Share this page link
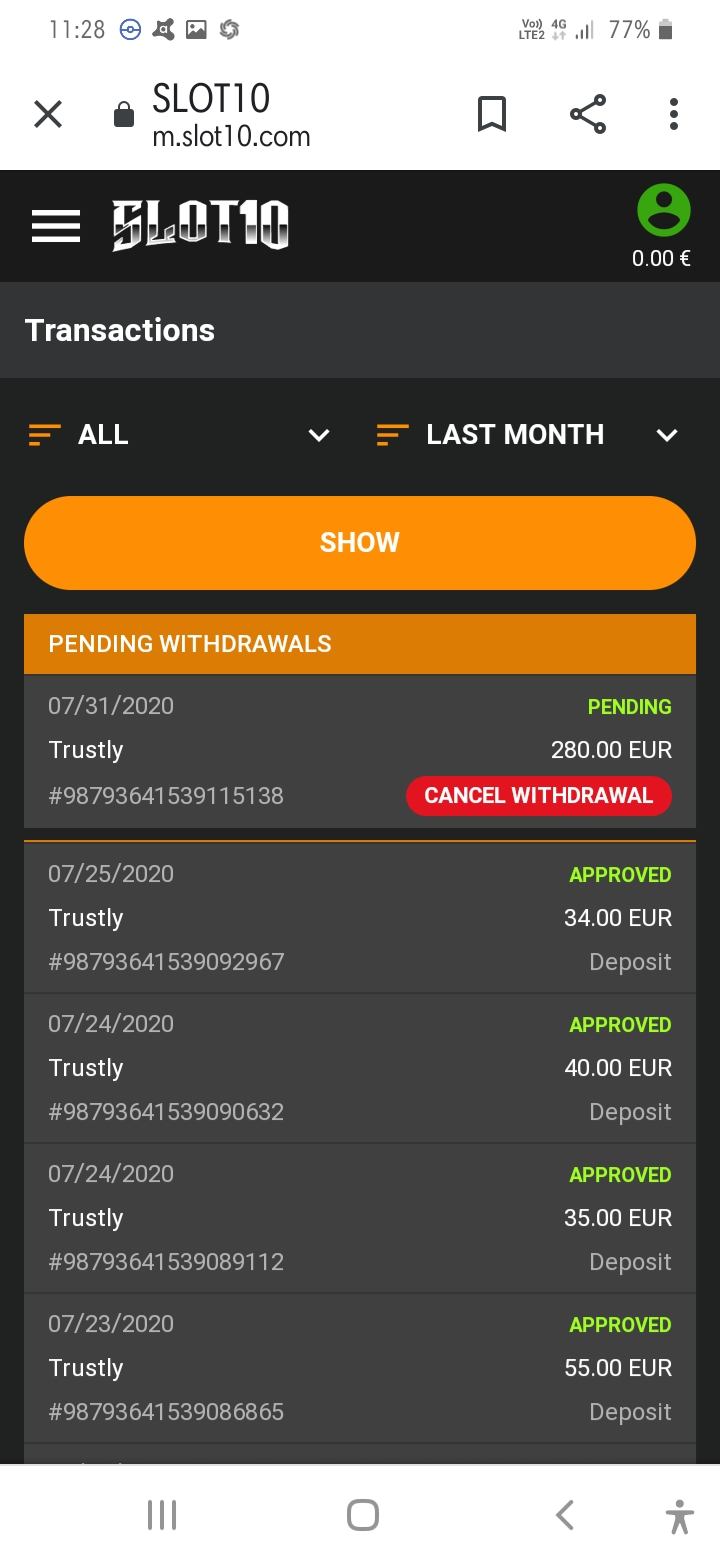Viewport: 720px width, 1560px height. point(588,115)
